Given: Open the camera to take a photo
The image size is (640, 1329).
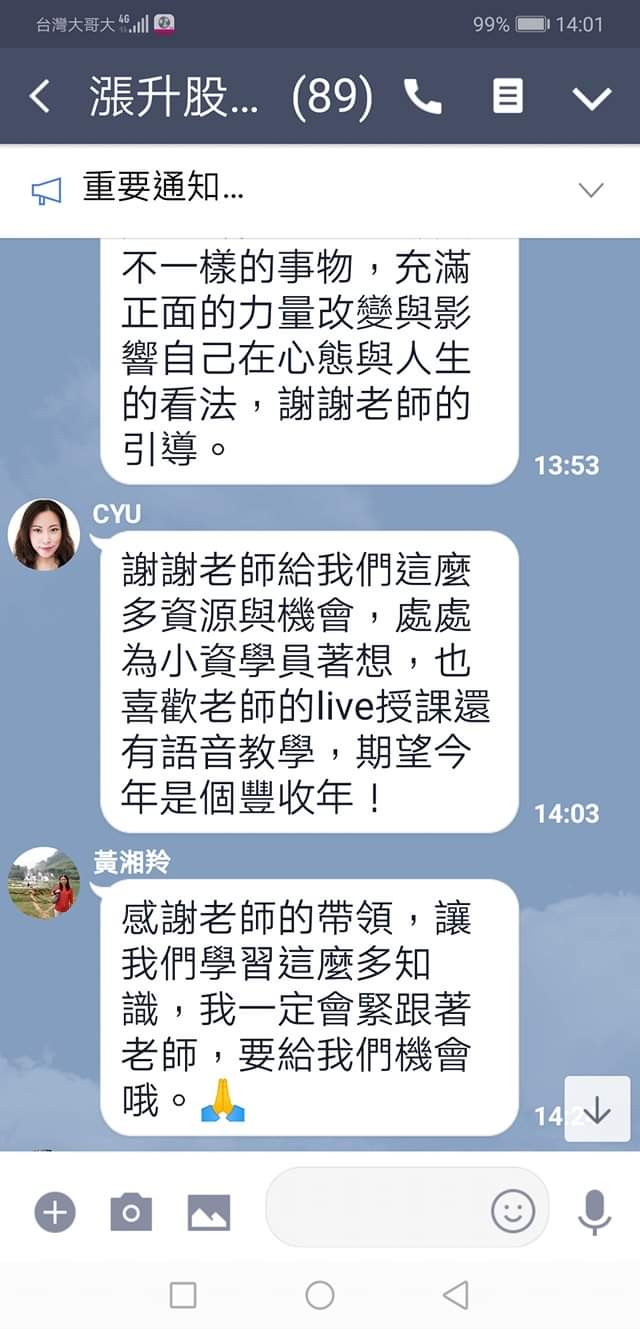Looking at the screenshot, I should point(131,1212).
